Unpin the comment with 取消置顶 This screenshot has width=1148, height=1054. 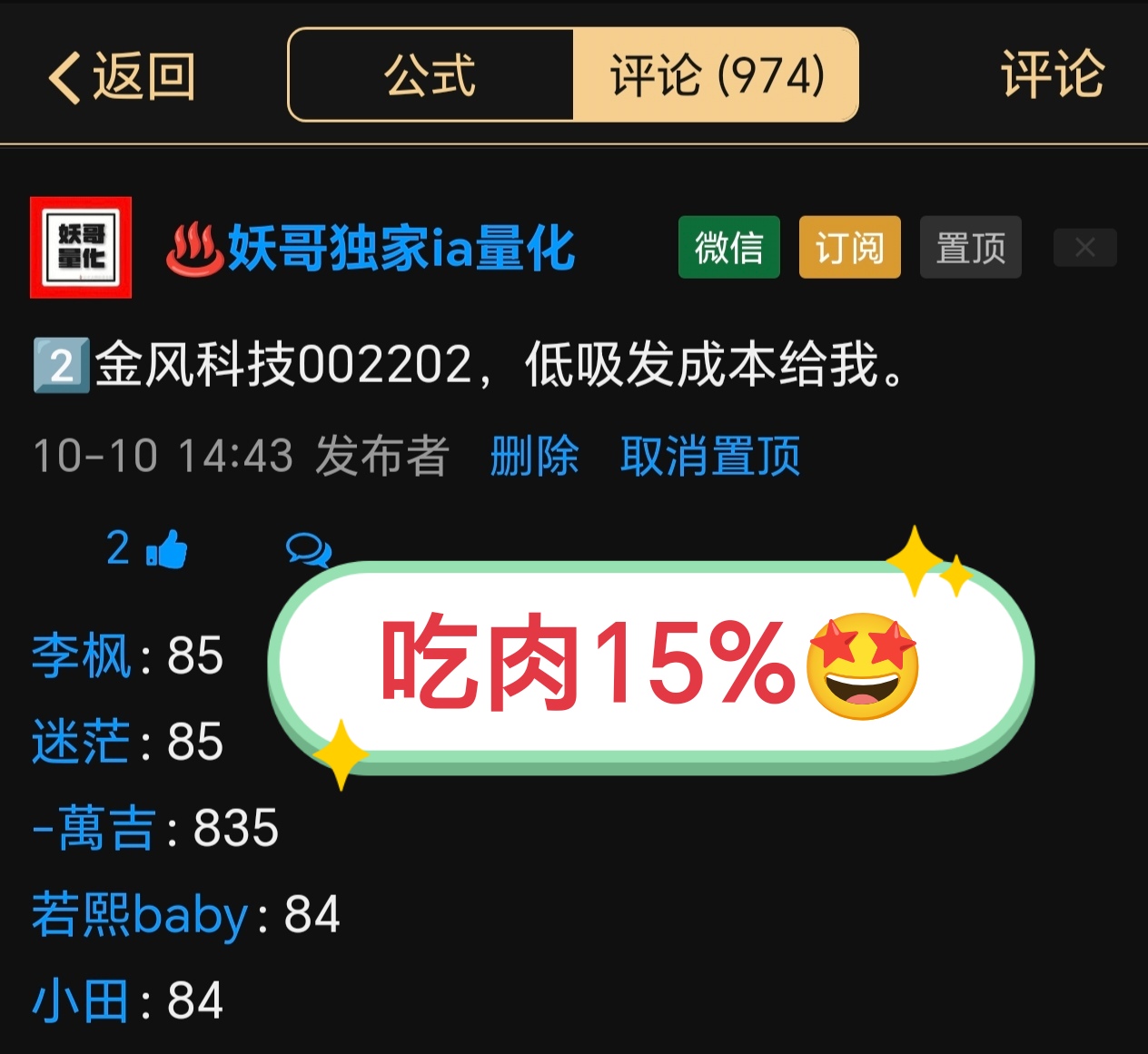709,456
